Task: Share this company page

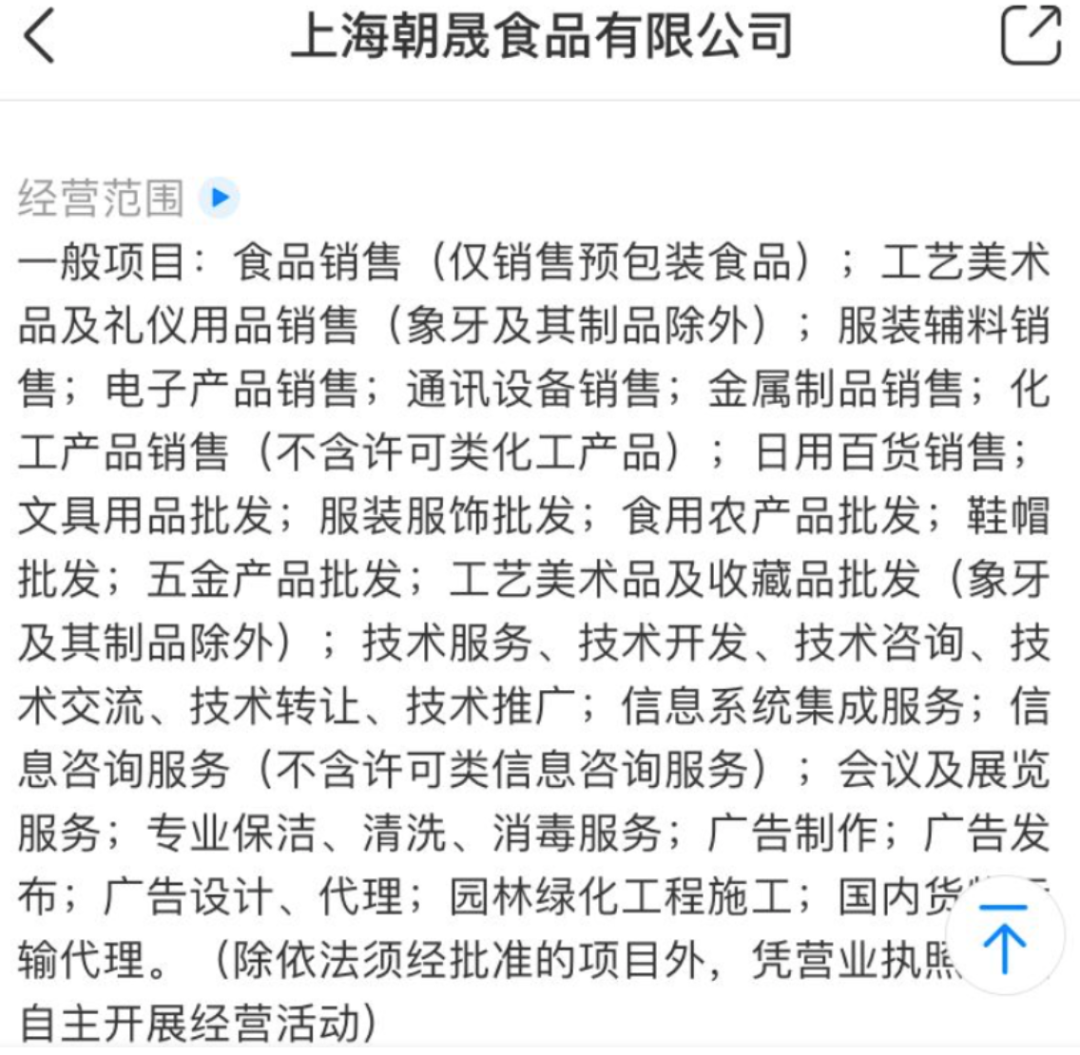Action: (1030, 36)
